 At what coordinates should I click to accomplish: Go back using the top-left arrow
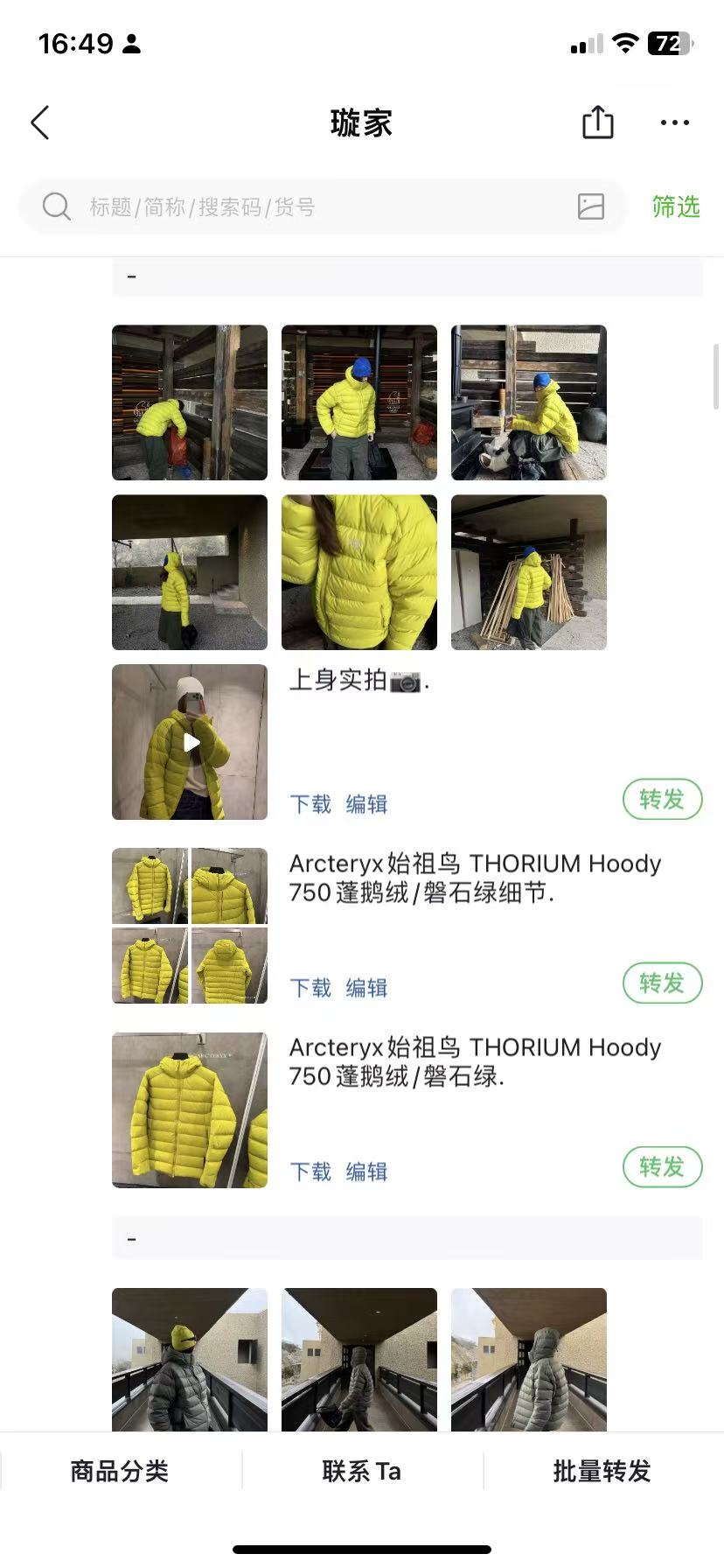click(40, 122)
